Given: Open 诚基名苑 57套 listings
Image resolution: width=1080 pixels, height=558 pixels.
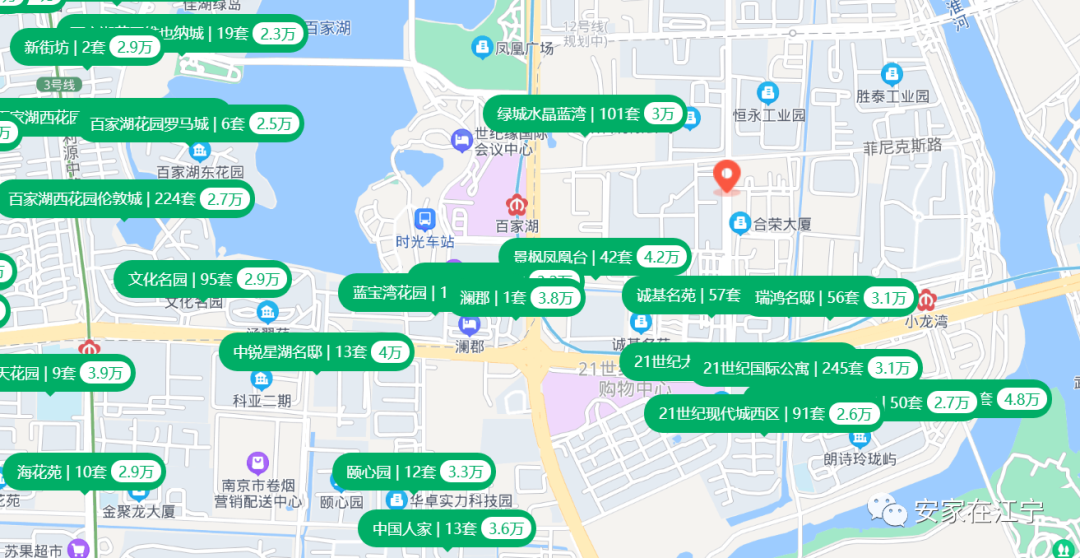Looking at the screenshot, I should pos(682,295).
